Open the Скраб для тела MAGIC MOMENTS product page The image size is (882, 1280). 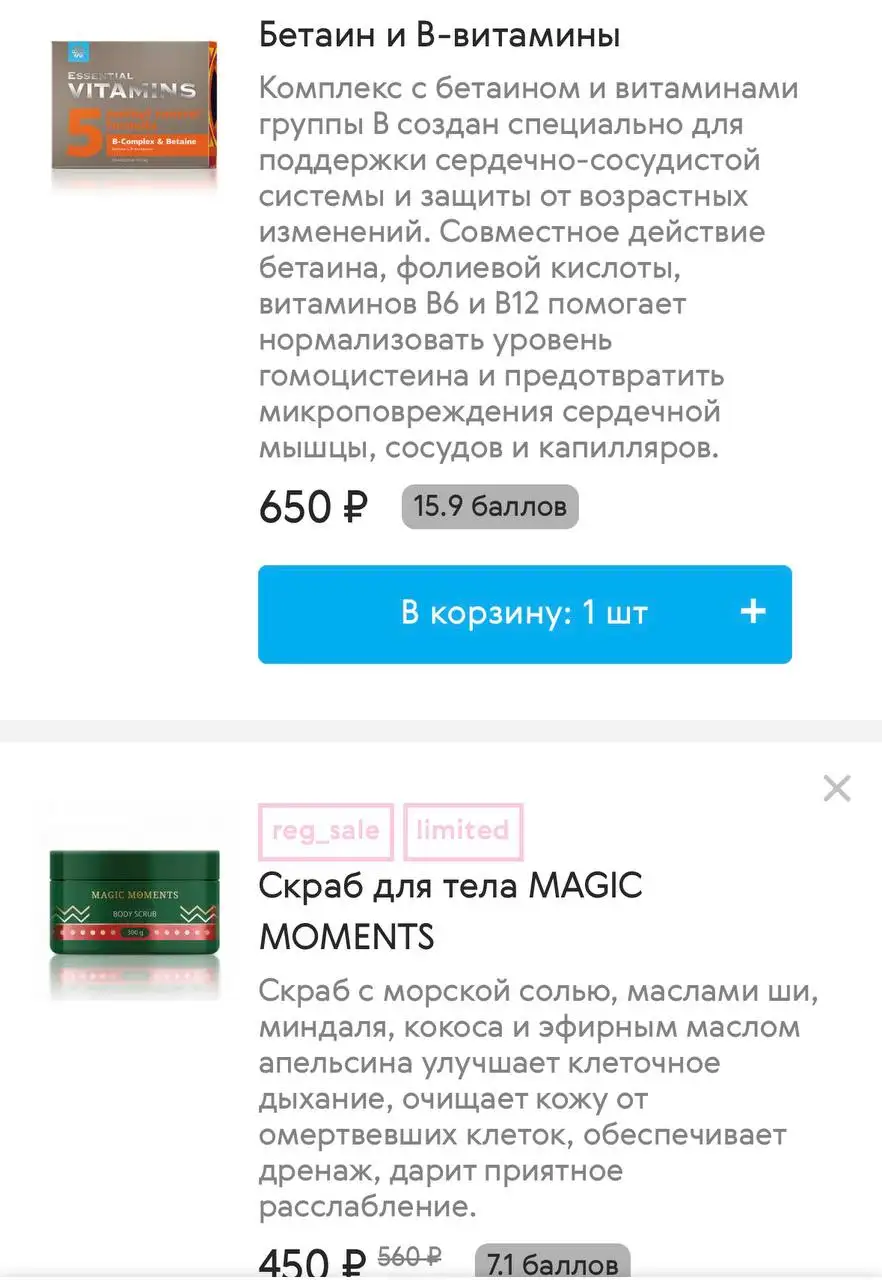[450, 910]
